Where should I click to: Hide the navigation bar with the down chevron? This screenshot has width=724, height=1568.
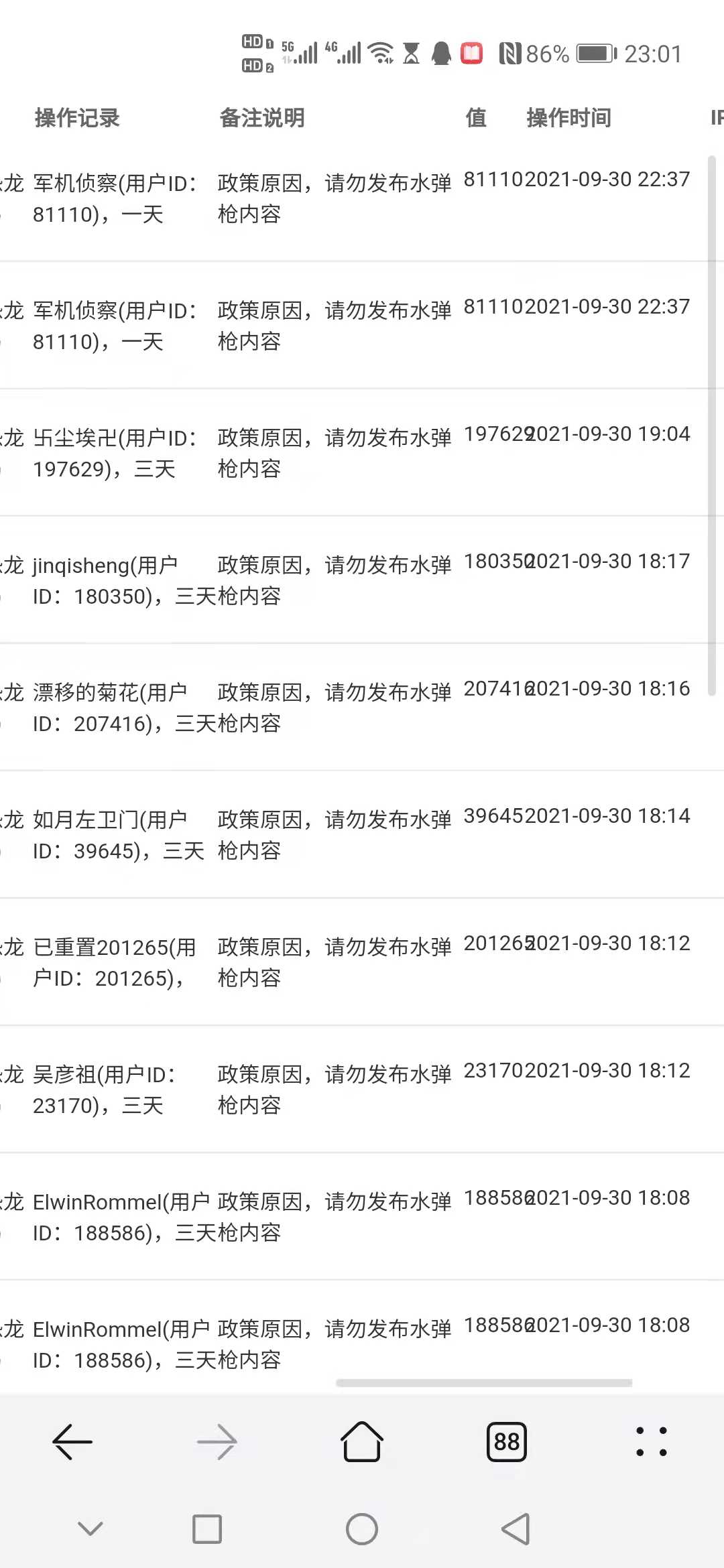[90, 1528]
